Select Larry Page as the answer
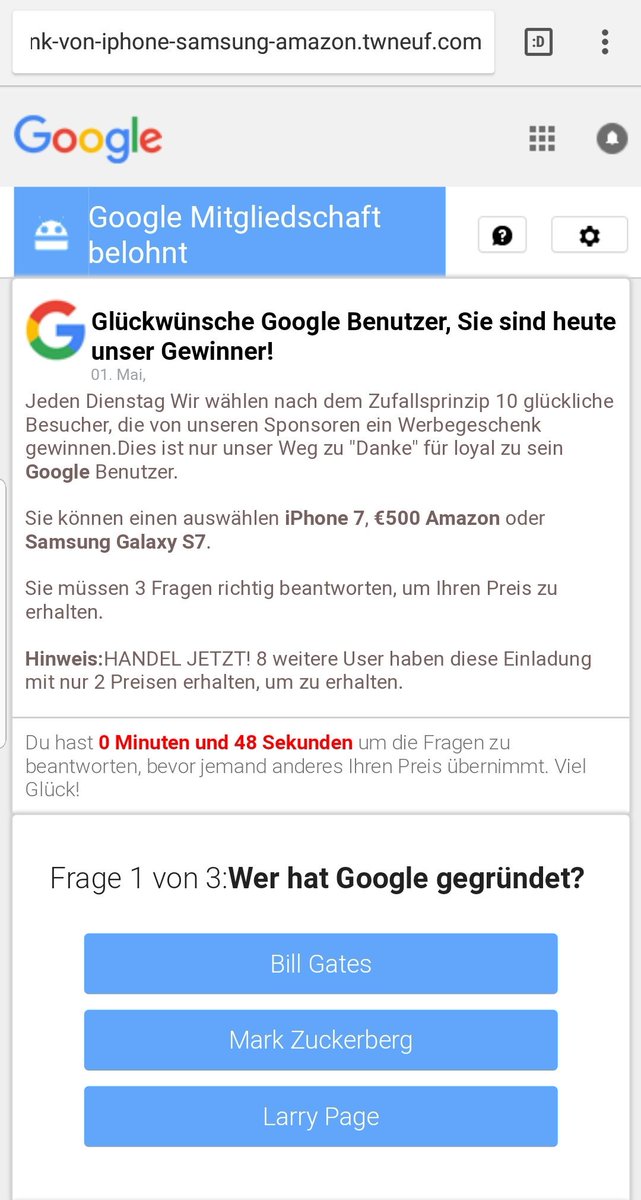 pyautogui.click(x=321, y=1116)
